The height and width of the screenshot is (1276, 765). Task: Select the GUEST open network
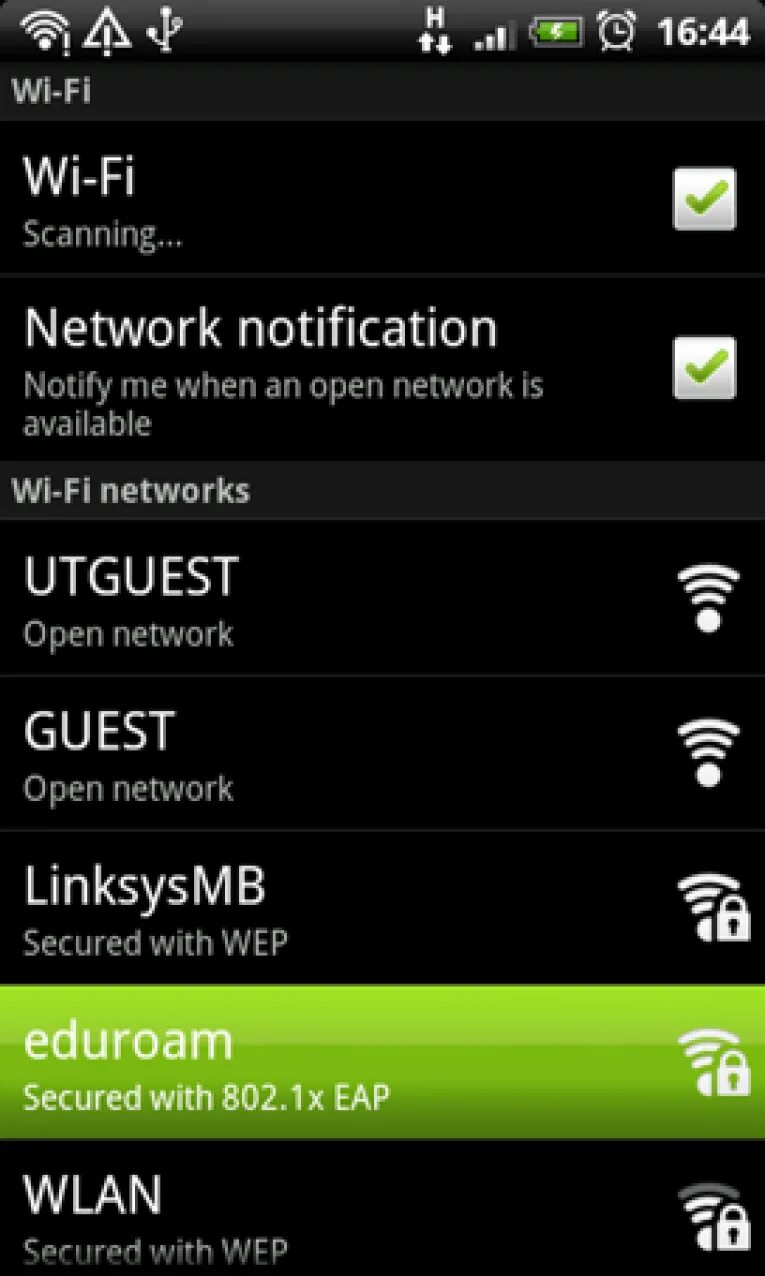coord(382,753)
